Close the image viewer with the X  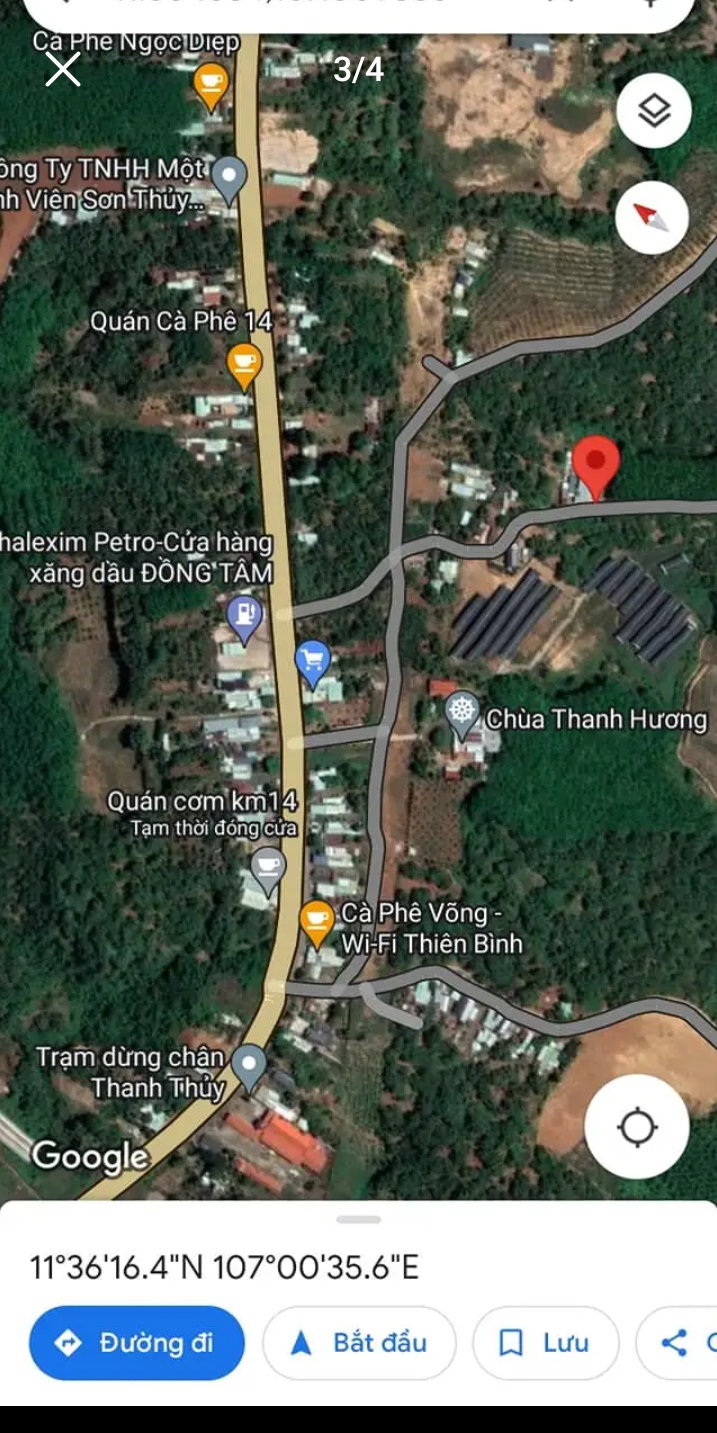pyautogui.click(x=63, y=70)
